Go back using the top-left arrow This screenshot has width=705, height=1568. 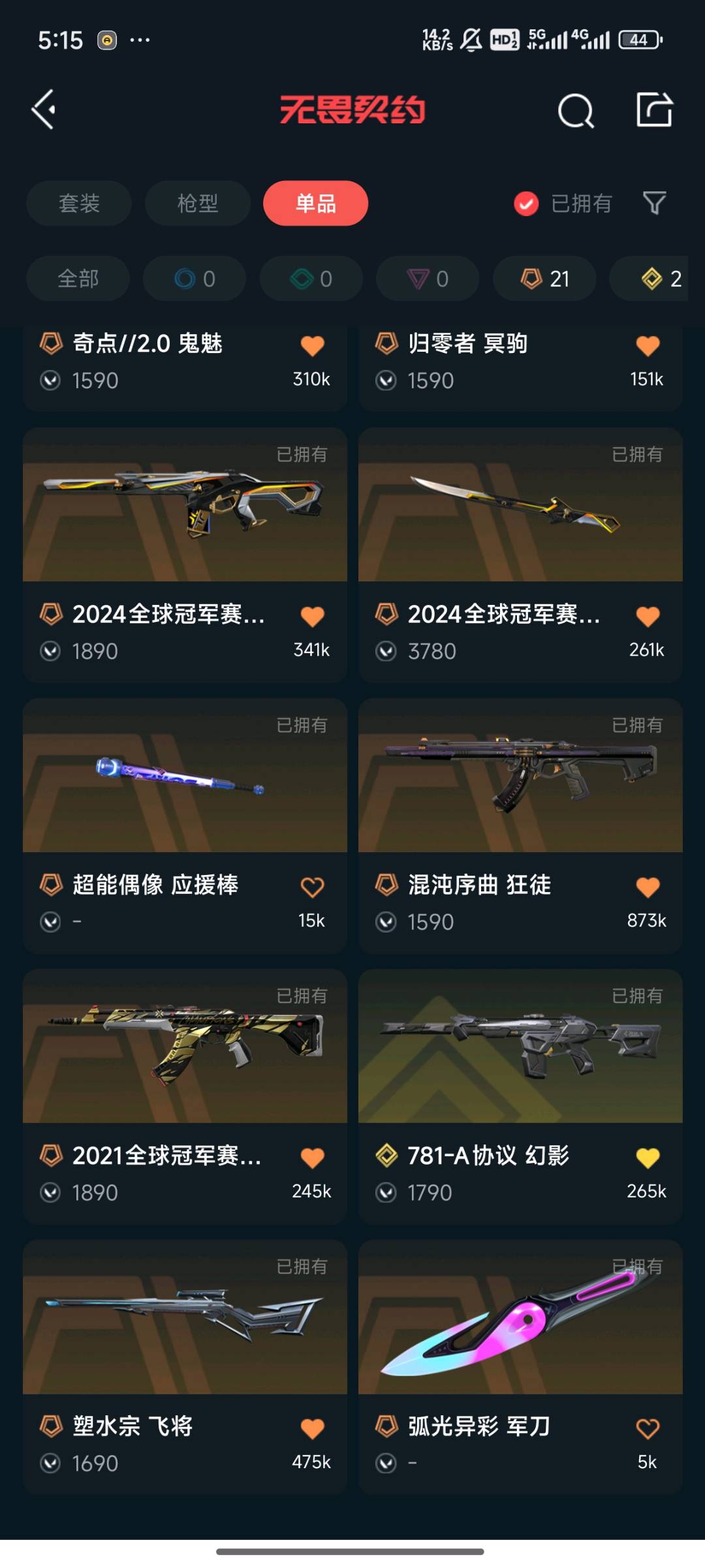point(44,110)
